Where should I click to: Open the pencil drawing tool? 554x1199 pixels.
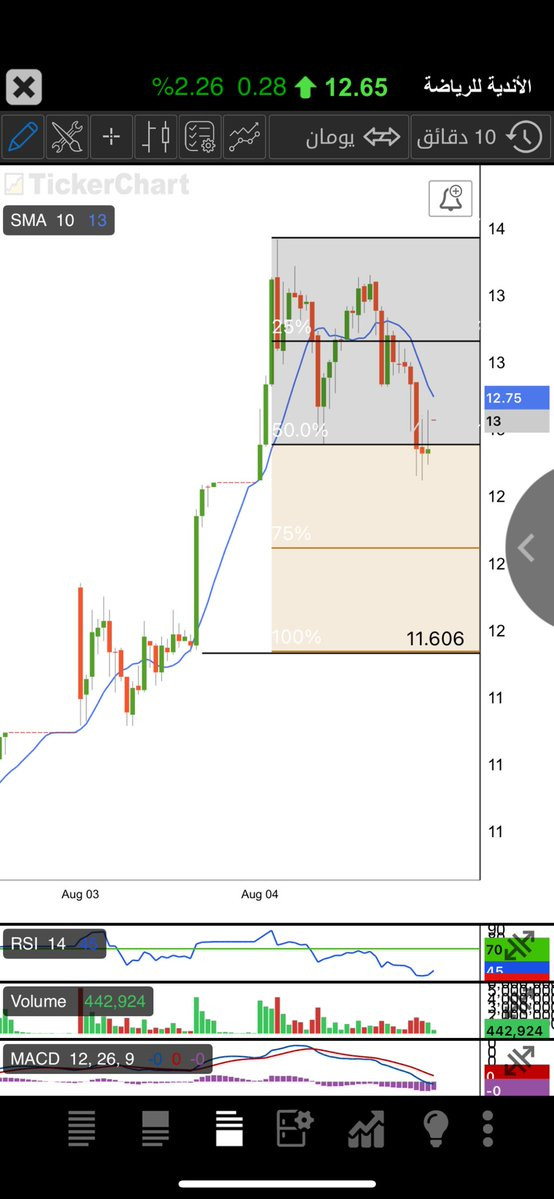[22, 137]
